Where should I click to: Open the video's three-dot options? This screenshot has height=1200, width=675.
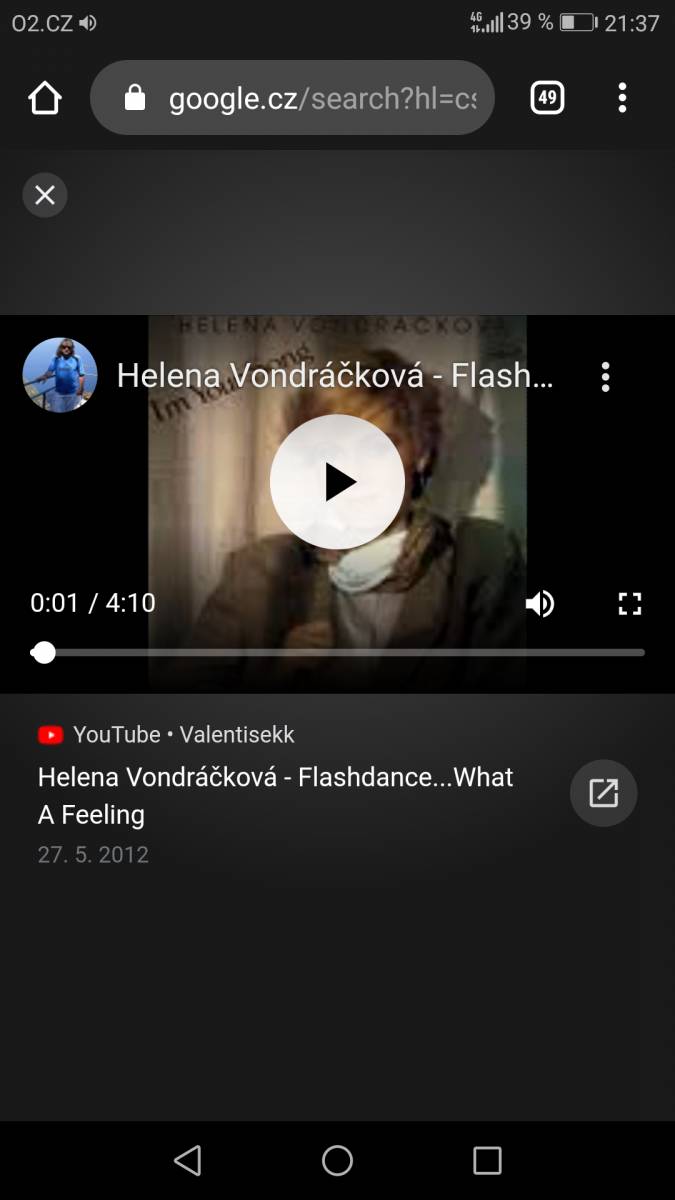coord(605,377)
